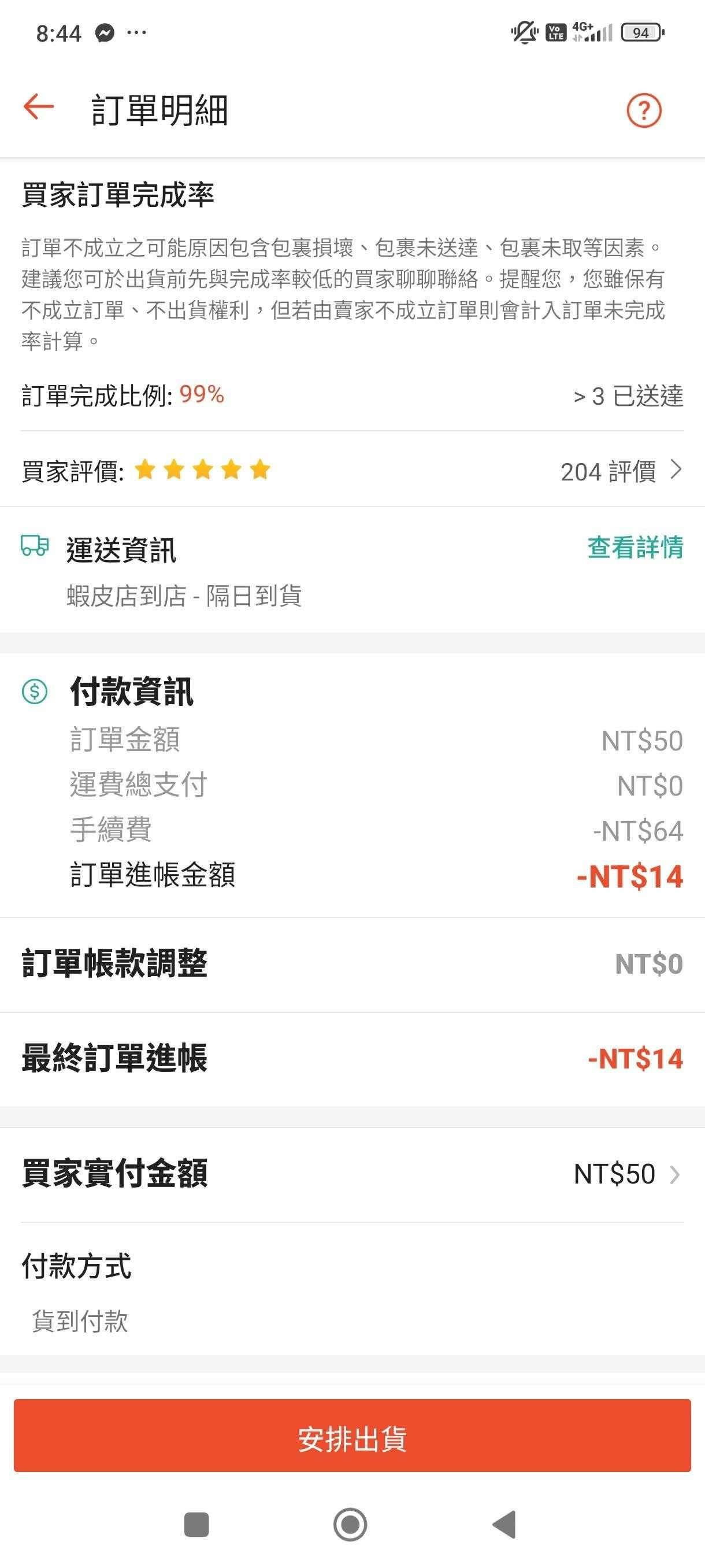Viewport: 705px width, 1568px height.
Task: Go back using the orange arrow
Action: click(x=39, y=108)
